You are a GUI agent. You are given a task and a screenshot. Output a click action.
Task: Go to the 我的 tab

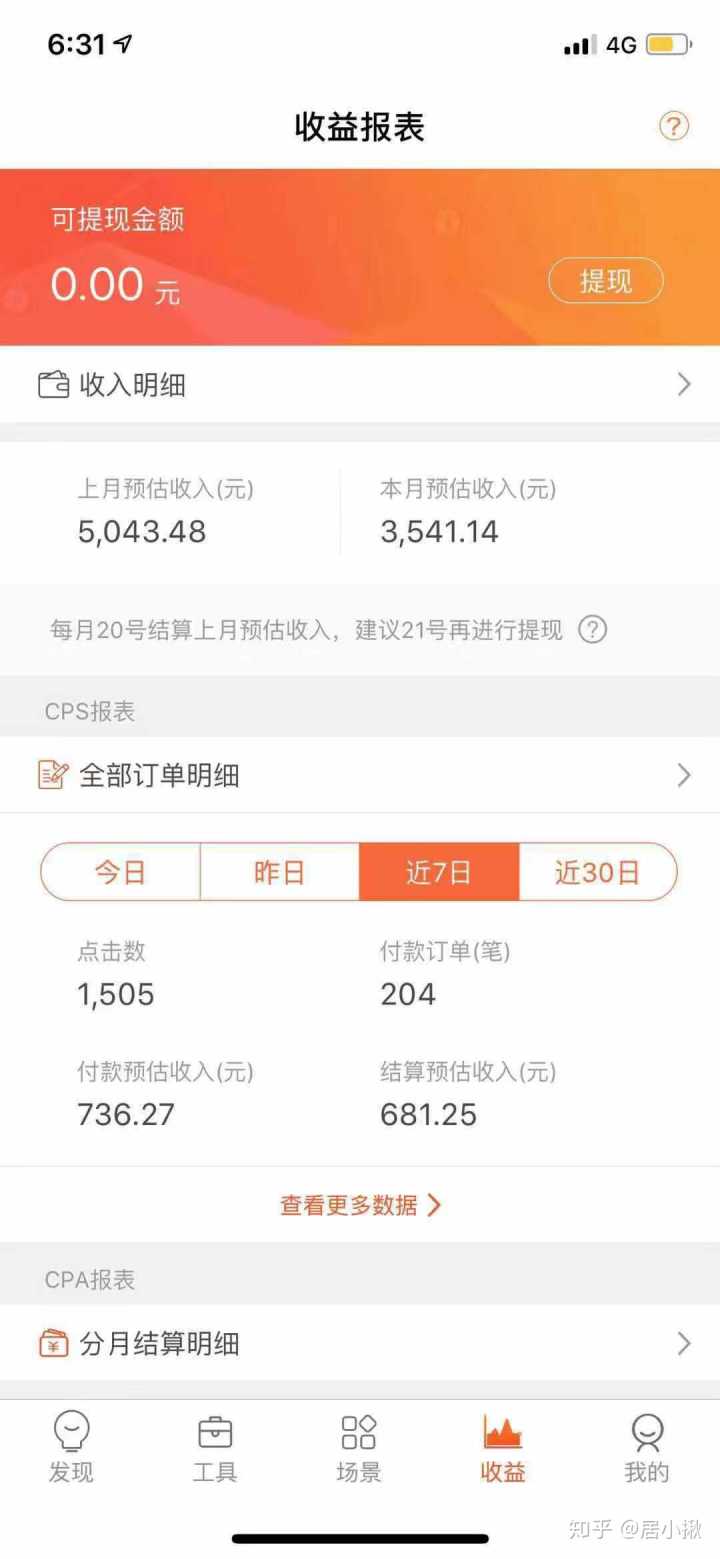[x=647, y=1447]
